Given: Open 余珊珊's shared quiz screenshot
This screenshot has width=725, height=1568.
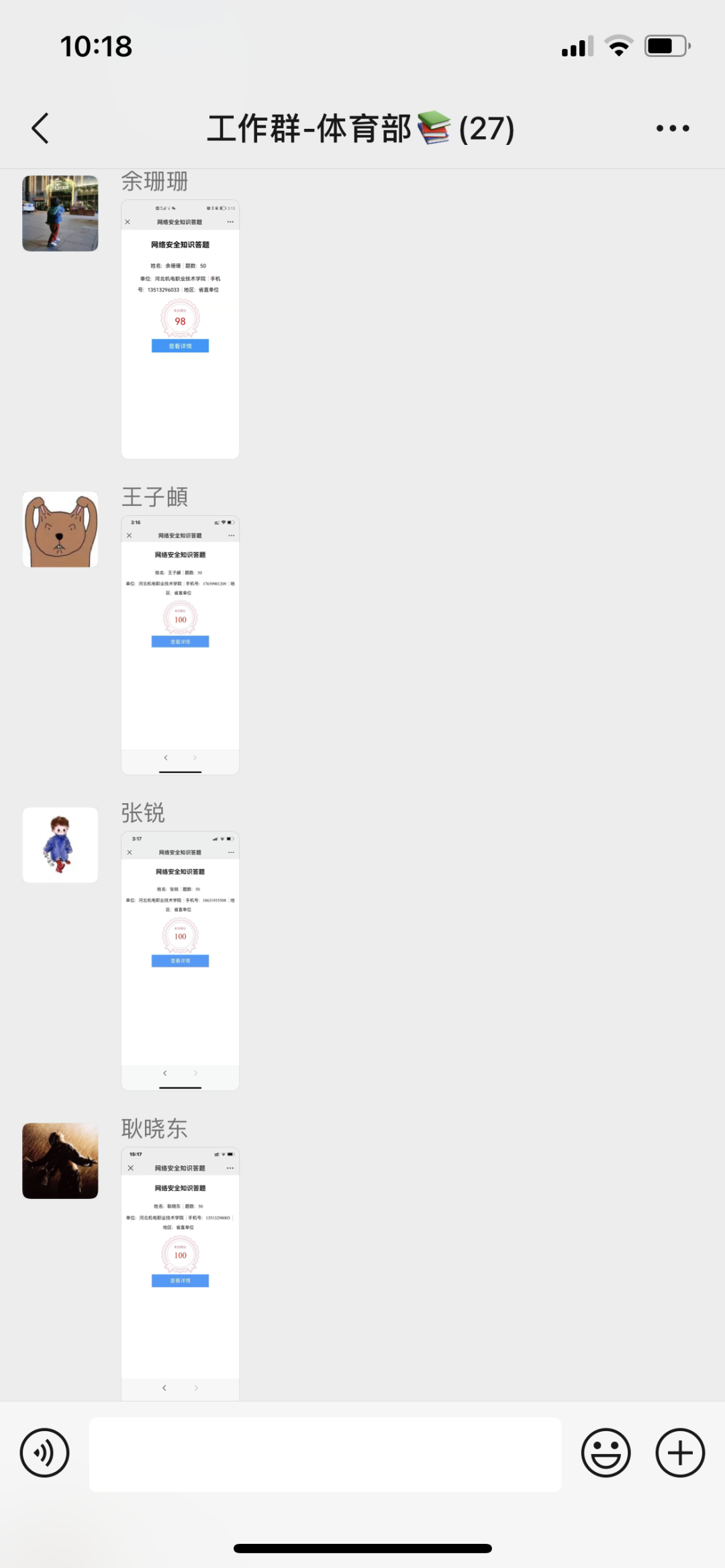Looking at the screenshot, I should (x=180, y=329).
